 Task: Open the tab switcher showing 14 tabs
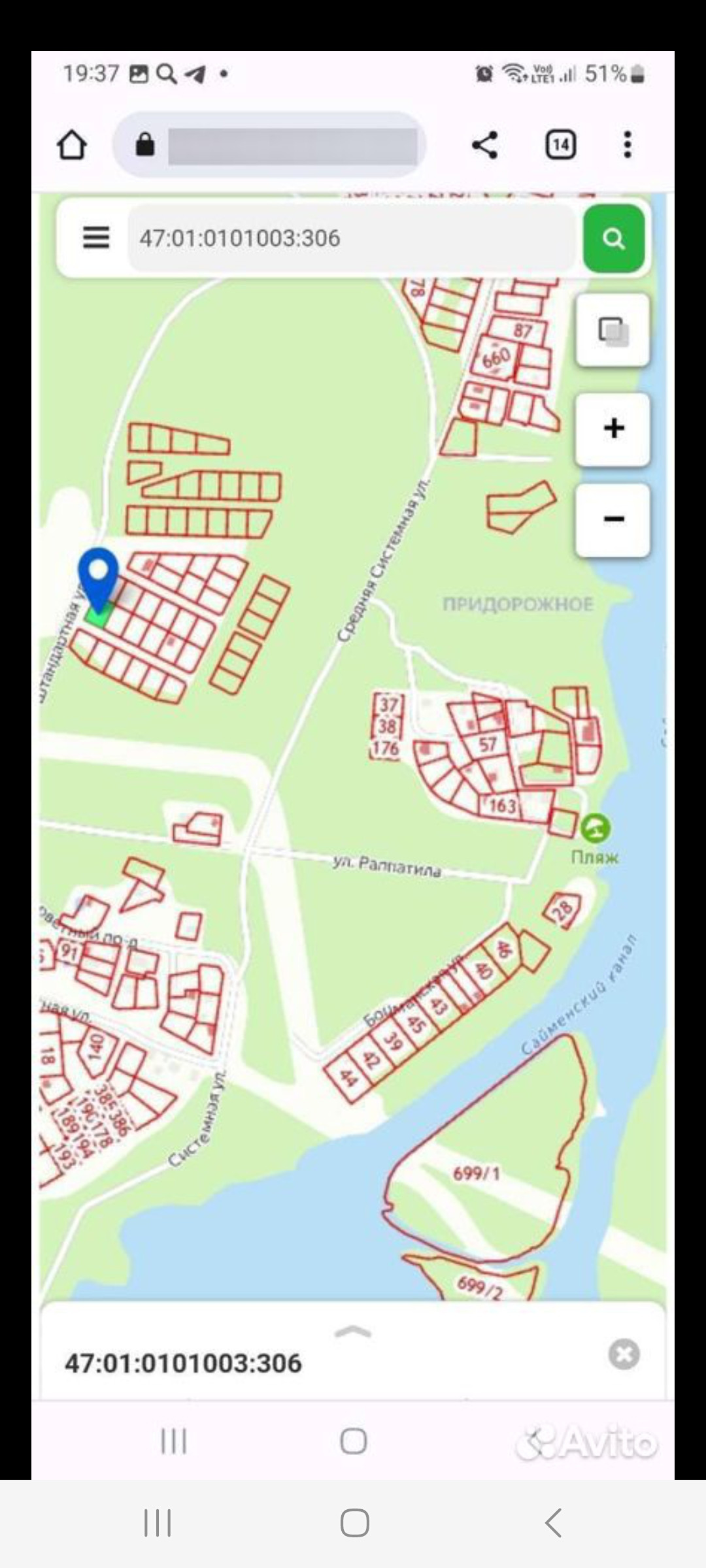[560, 145]
